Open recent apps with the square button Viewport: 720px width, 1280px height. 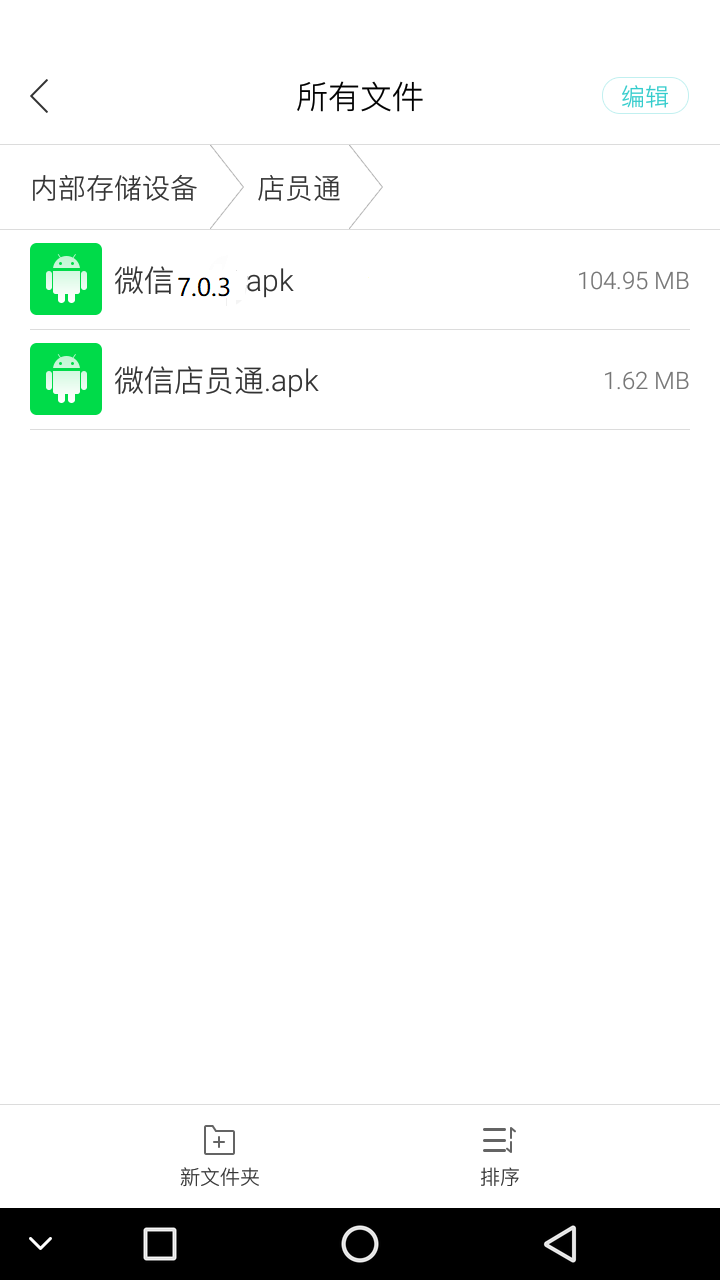click(x=160, y=1244)
